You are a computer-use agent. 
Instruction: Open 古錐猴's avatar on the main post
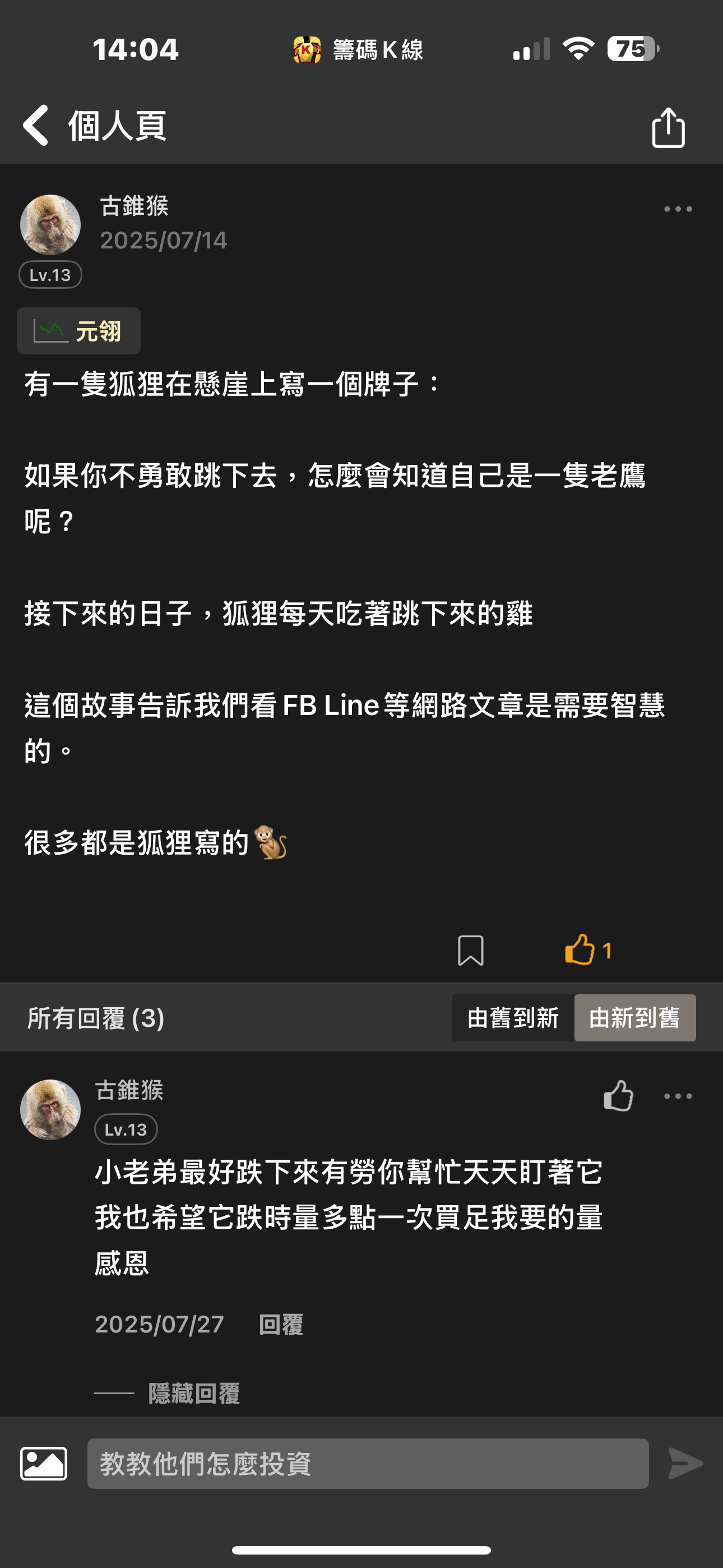coord(50,225)
